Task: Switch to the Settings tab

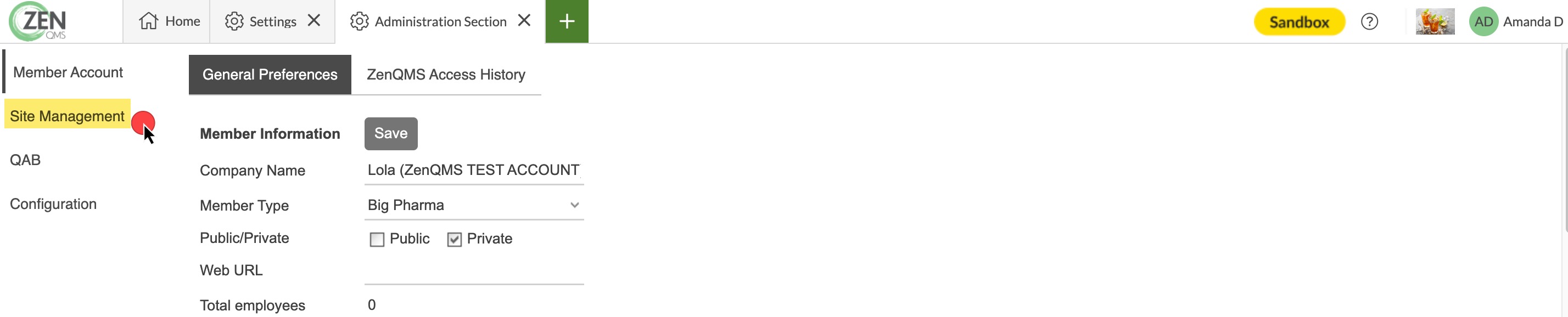Action: pyautogui.click(x=261, y=21)
